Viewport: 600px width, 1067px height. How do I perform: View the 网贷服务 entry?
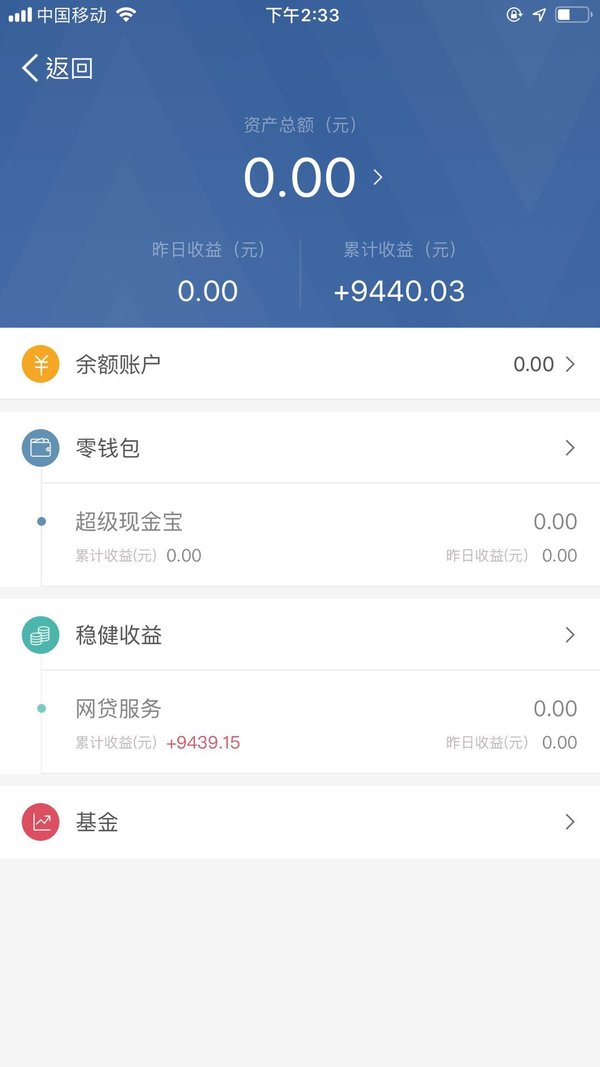pyautogui.click(x=320, y=723)
